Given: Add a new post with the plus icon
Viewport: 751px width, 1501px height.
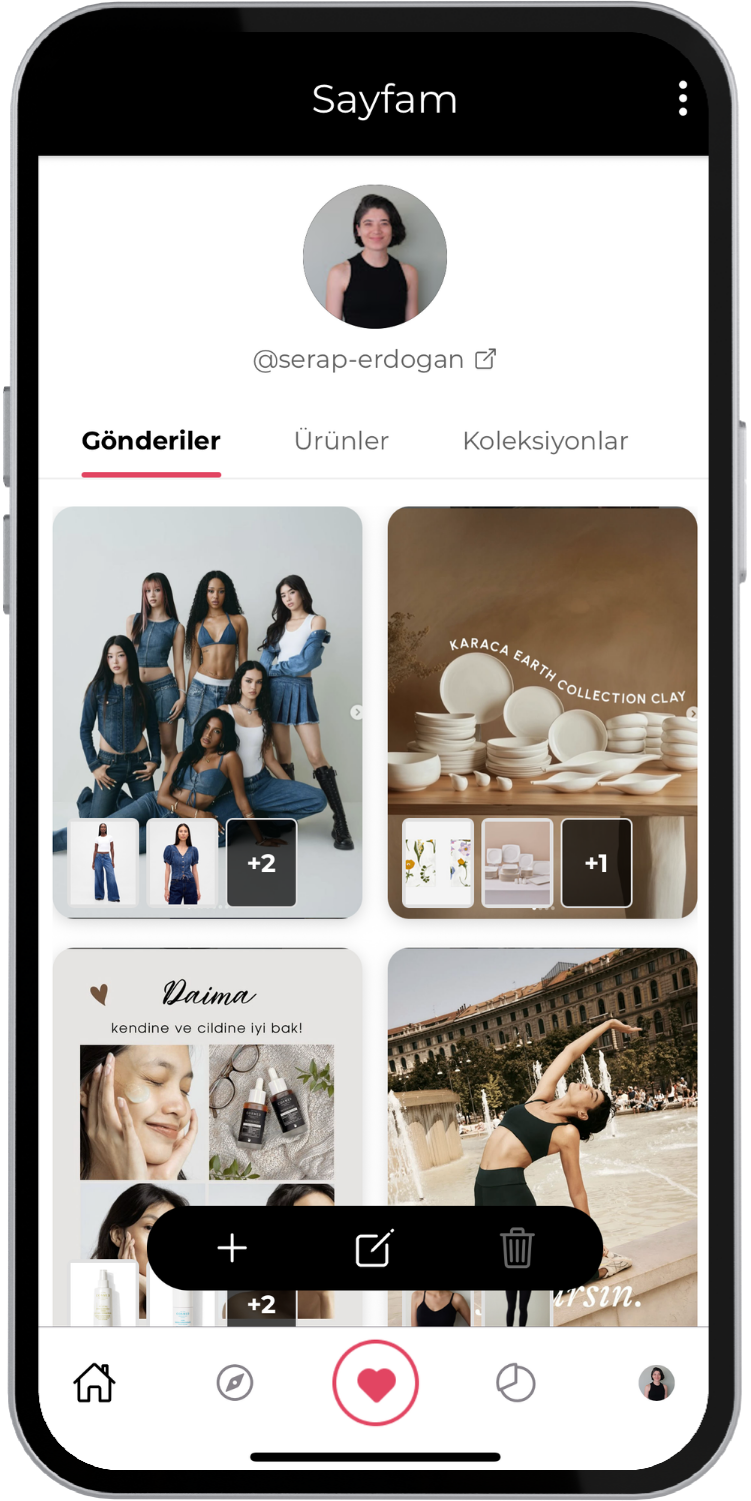Looking at the screenshot, I should [232, 1248].
